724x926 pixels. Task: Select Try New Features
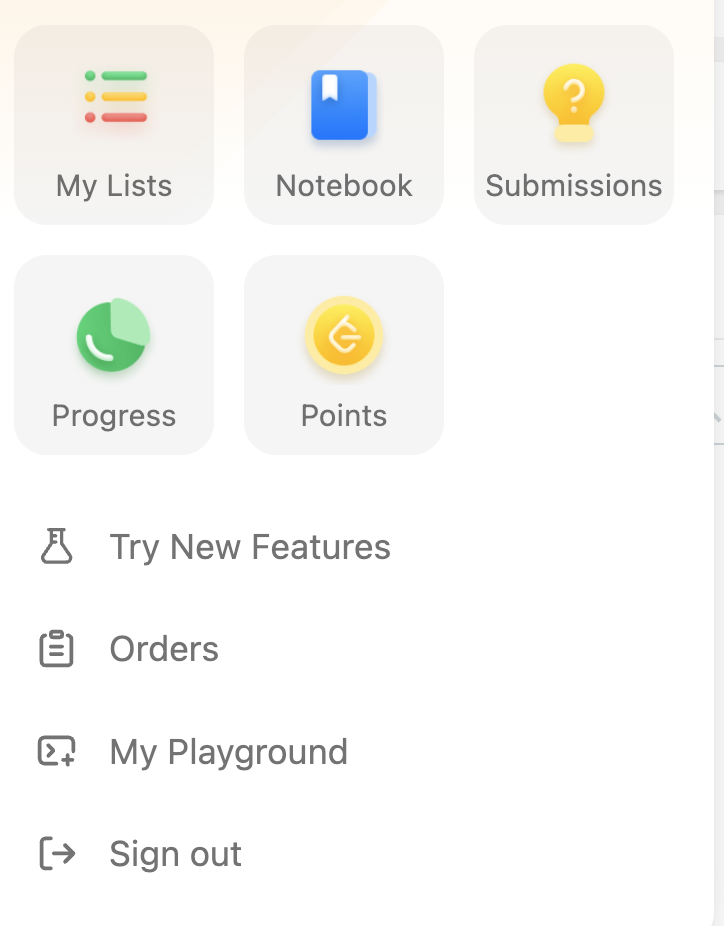tap(250, 547)
